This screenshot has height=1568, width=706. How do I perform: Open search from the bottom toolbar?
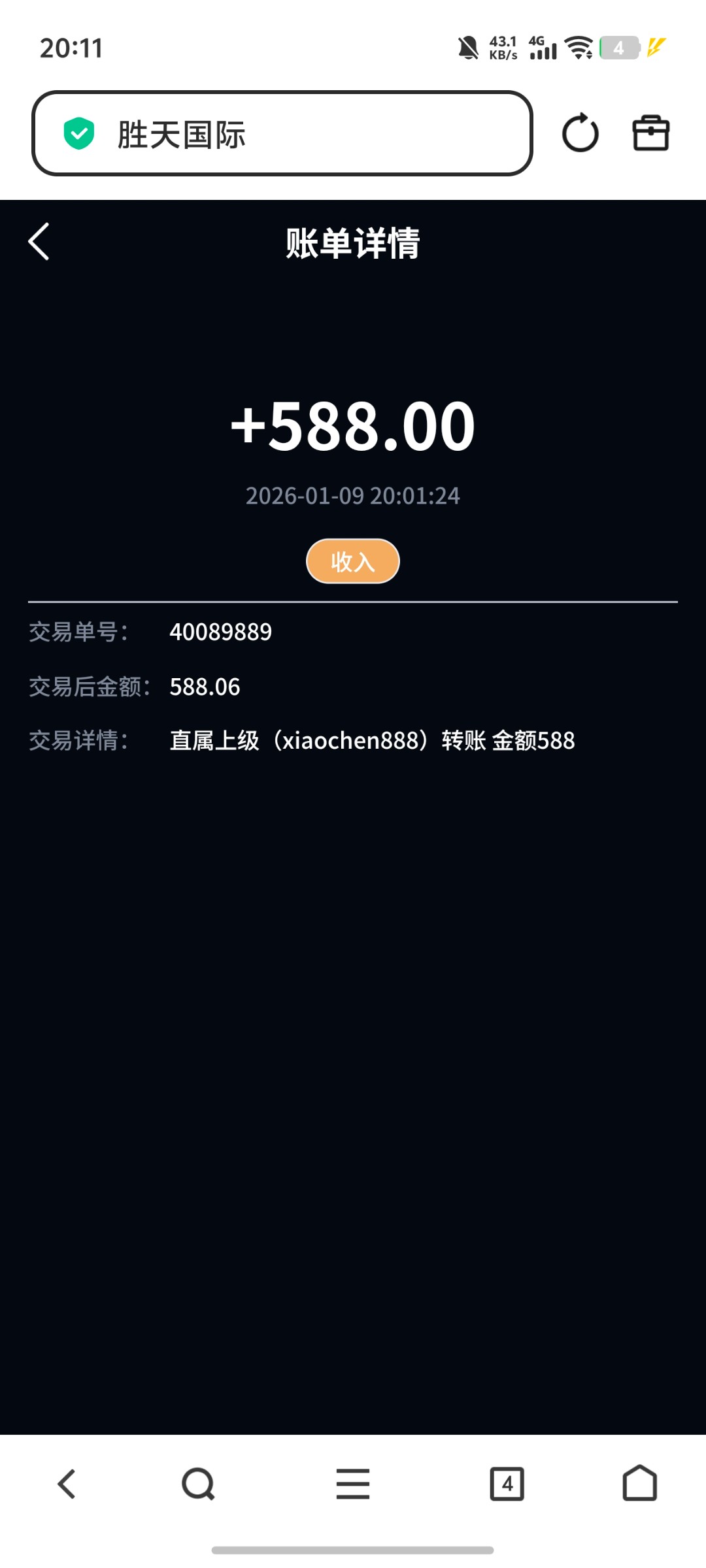198,1484
